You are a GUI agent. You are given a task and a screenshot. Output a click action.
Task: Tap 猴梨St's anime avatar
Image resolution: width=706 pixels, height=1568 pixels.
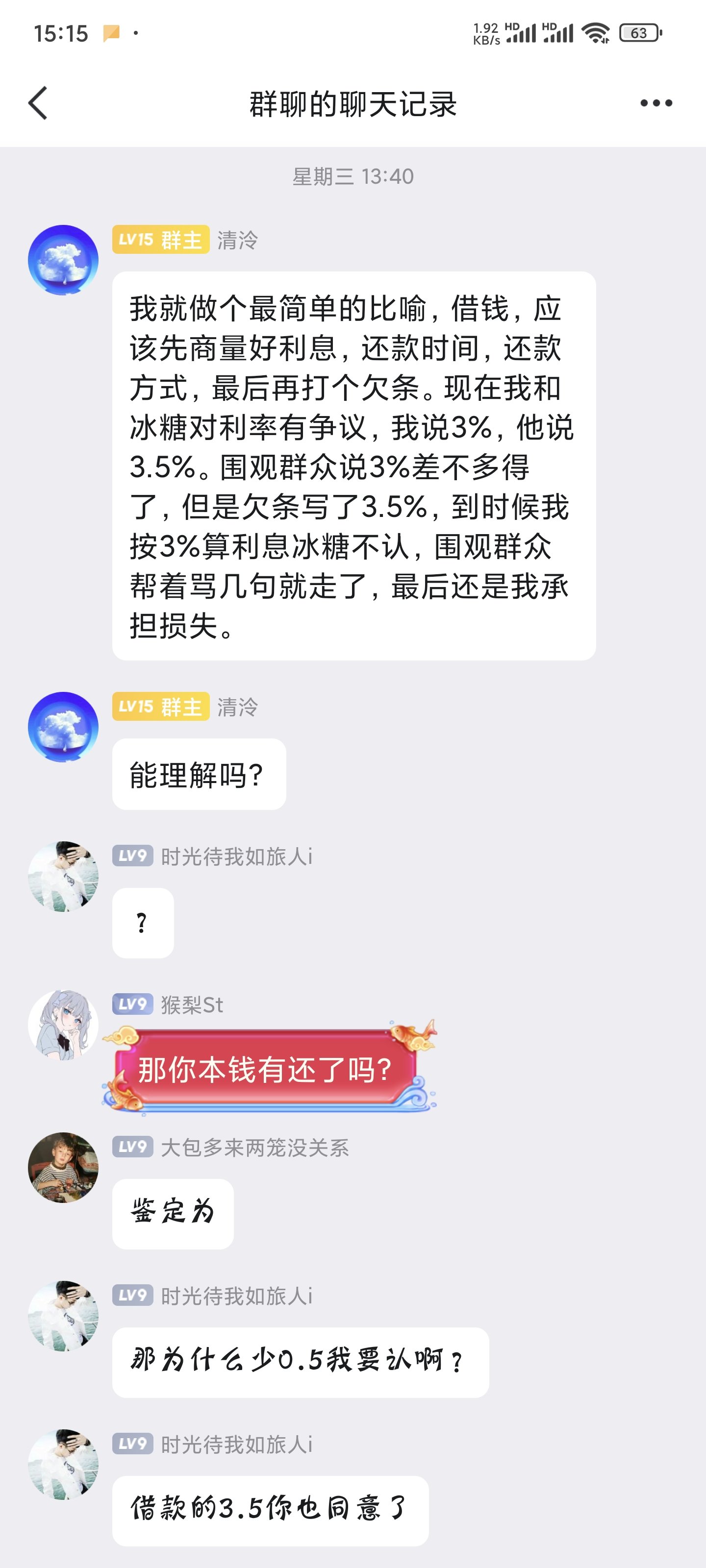point(63,1025)
